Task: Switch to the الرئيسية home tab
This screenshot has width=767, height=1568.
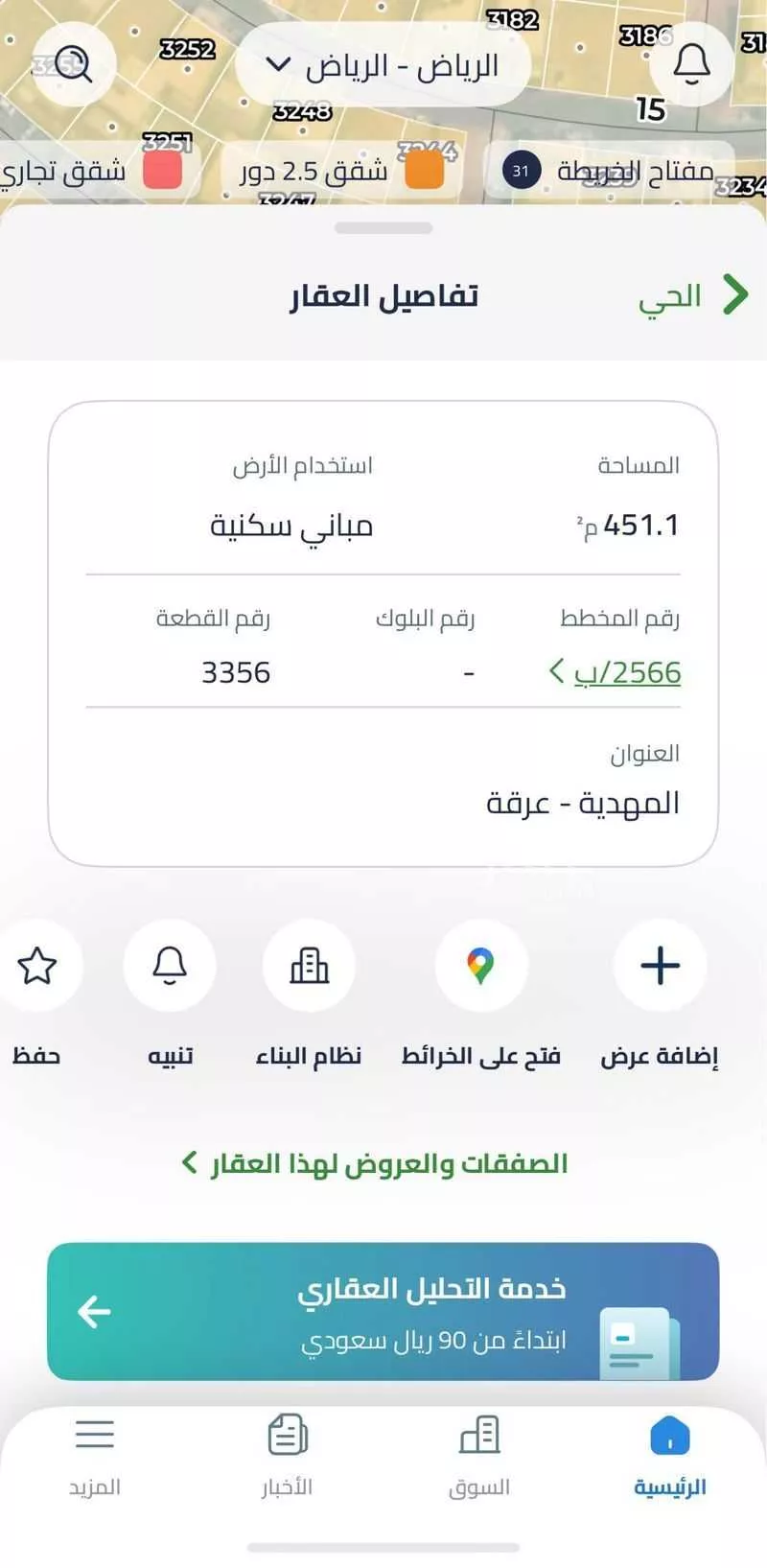Action: (x=671, y=1435)
